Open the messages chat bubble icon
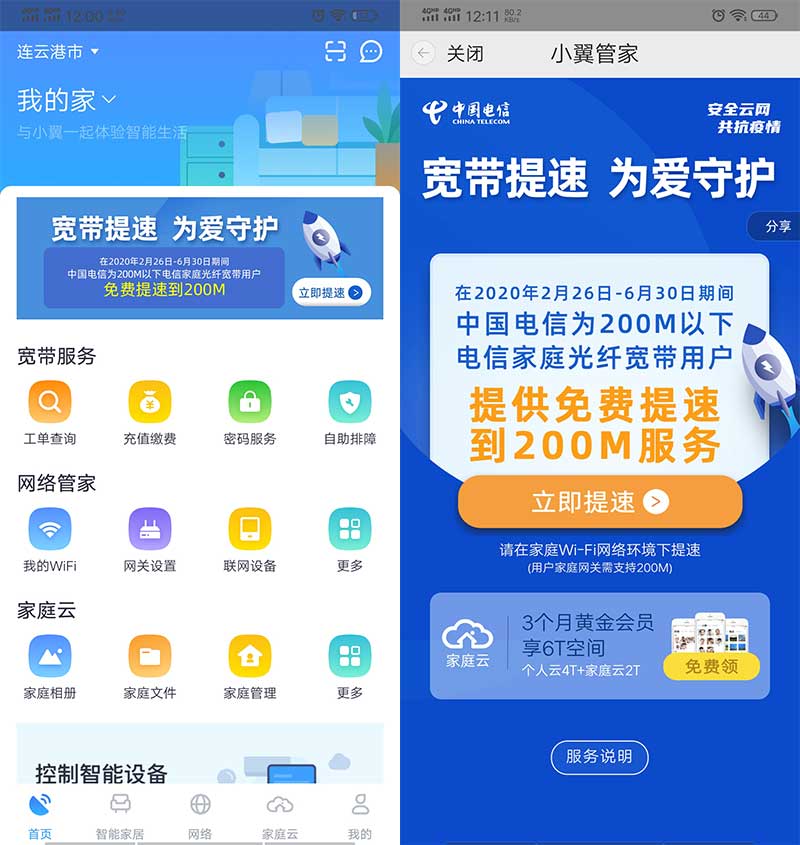This screenshot has height=845, width=800. [371, 51]
